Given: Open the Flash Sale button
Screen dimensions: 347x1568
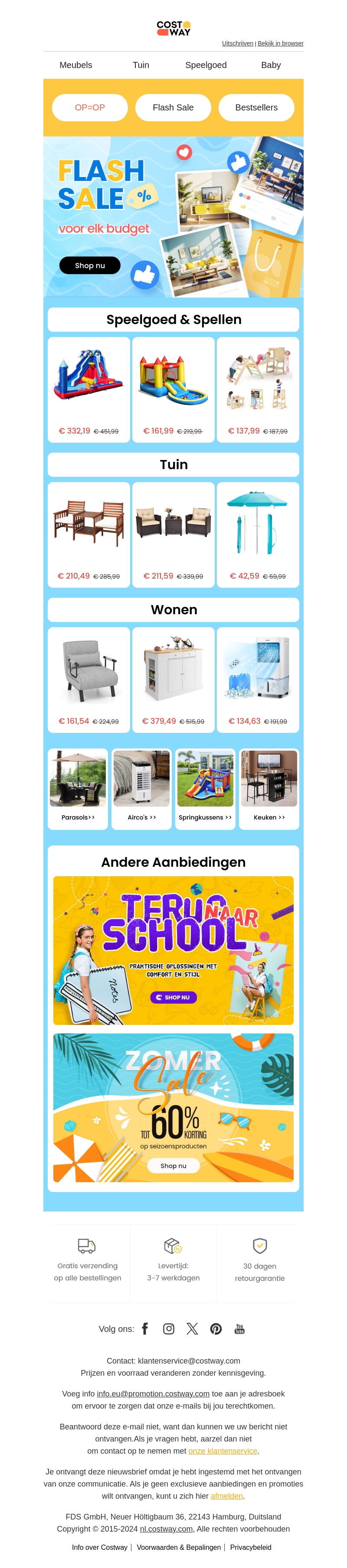Looking at the screenshot, I should pos(173,107).
